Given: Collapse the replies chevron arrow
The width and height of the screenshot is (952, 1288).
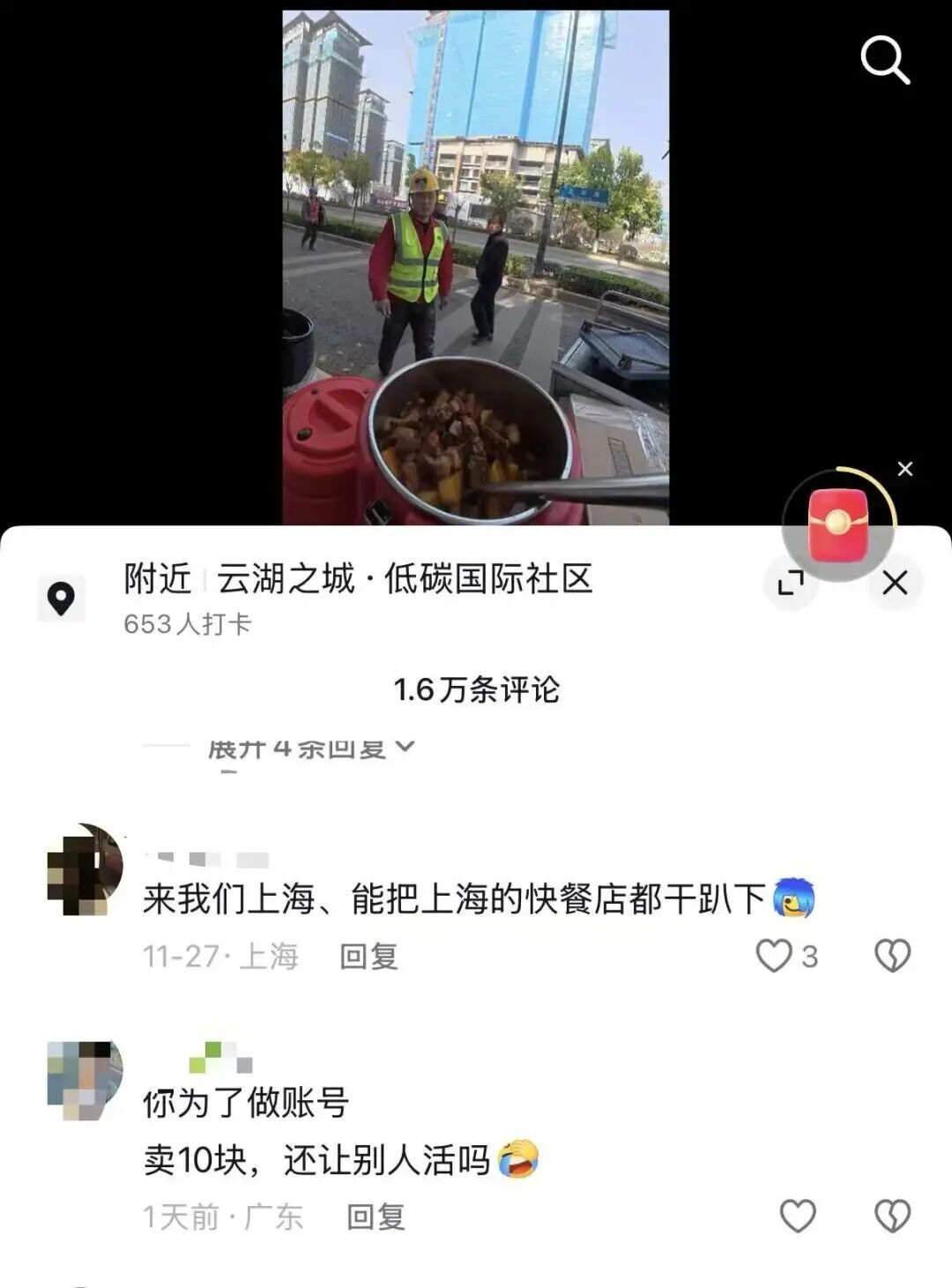Looking at the screenshot, I should click(x=406, y=747).
